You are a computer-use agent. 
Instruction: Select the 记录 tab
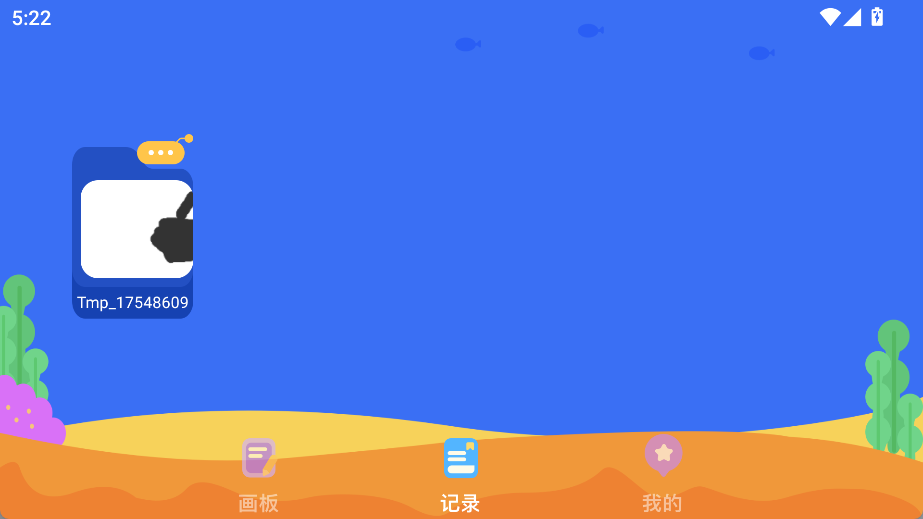(x=460, y=473)
